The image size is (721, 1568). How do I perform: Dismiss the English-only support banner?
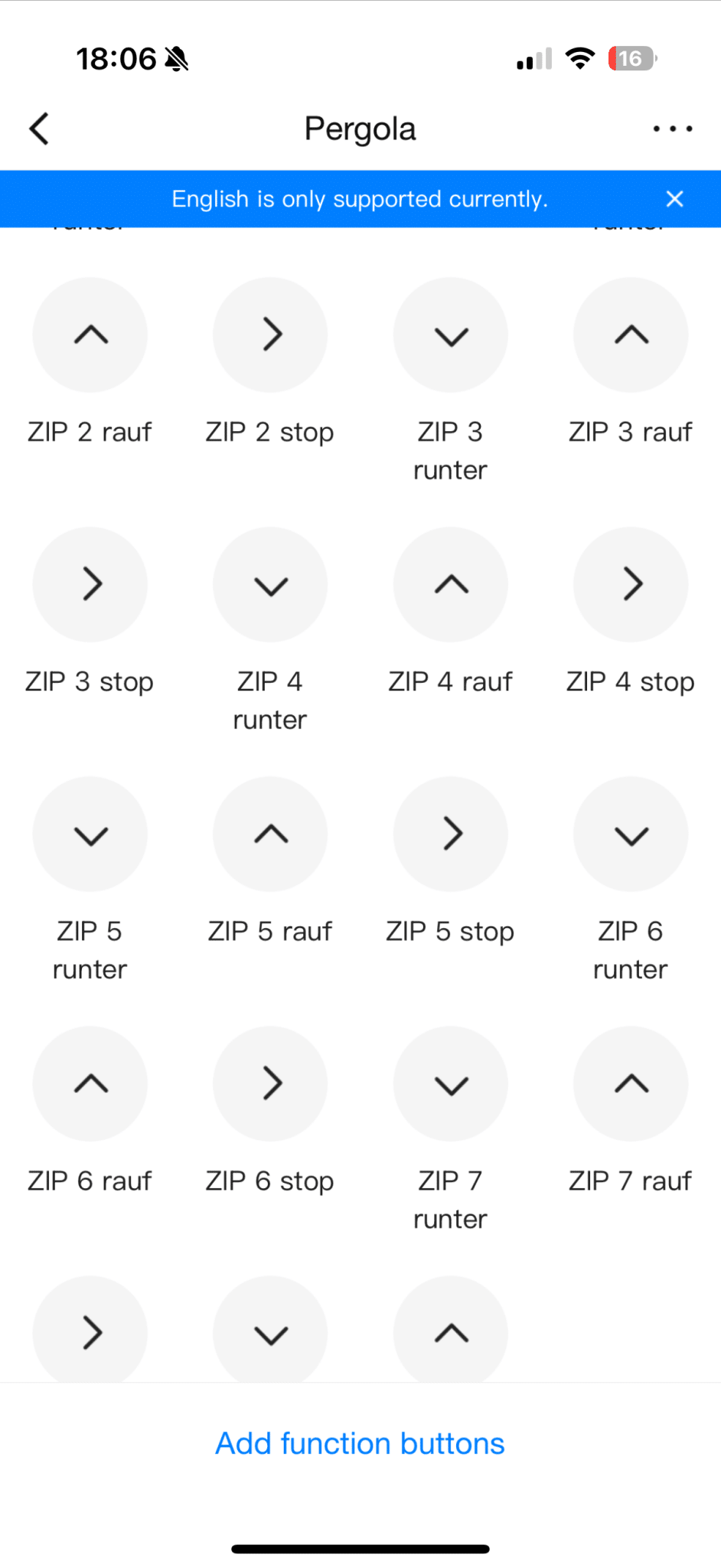pyautogui.click(x=674, y=199)
